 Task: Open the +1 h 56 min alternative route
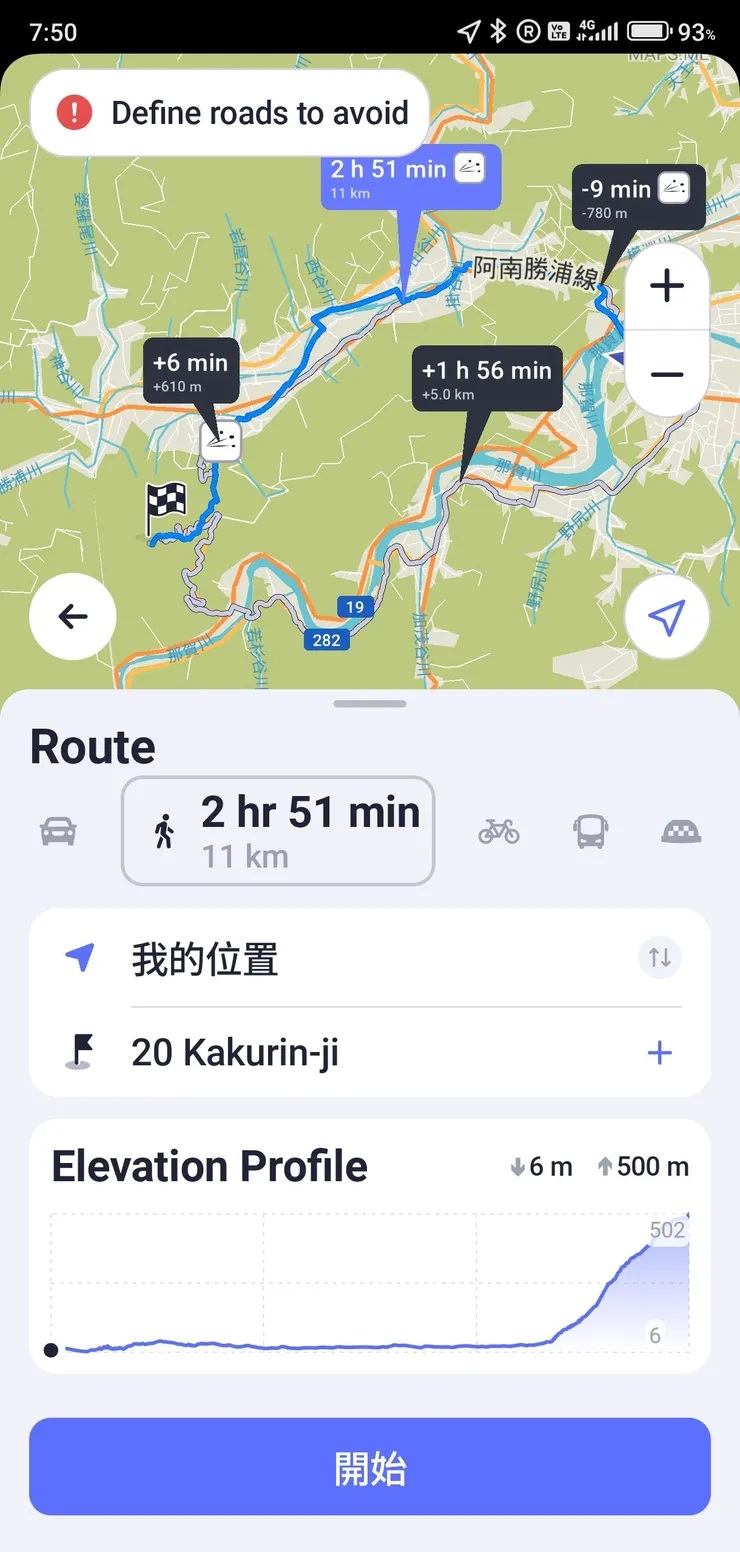[486, 380]
